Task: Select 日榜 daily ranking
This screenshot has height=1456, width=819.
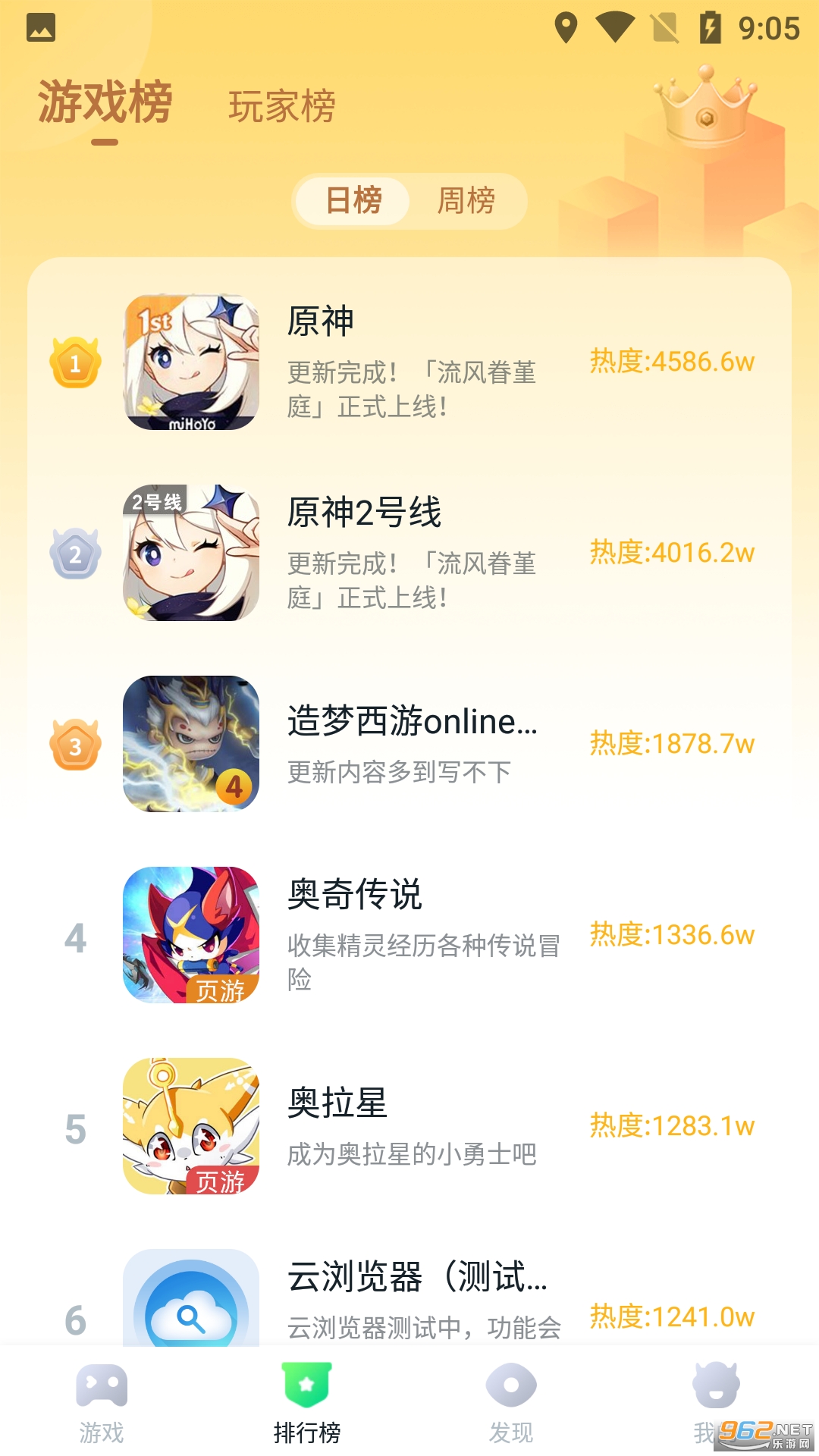Action: 353,201
